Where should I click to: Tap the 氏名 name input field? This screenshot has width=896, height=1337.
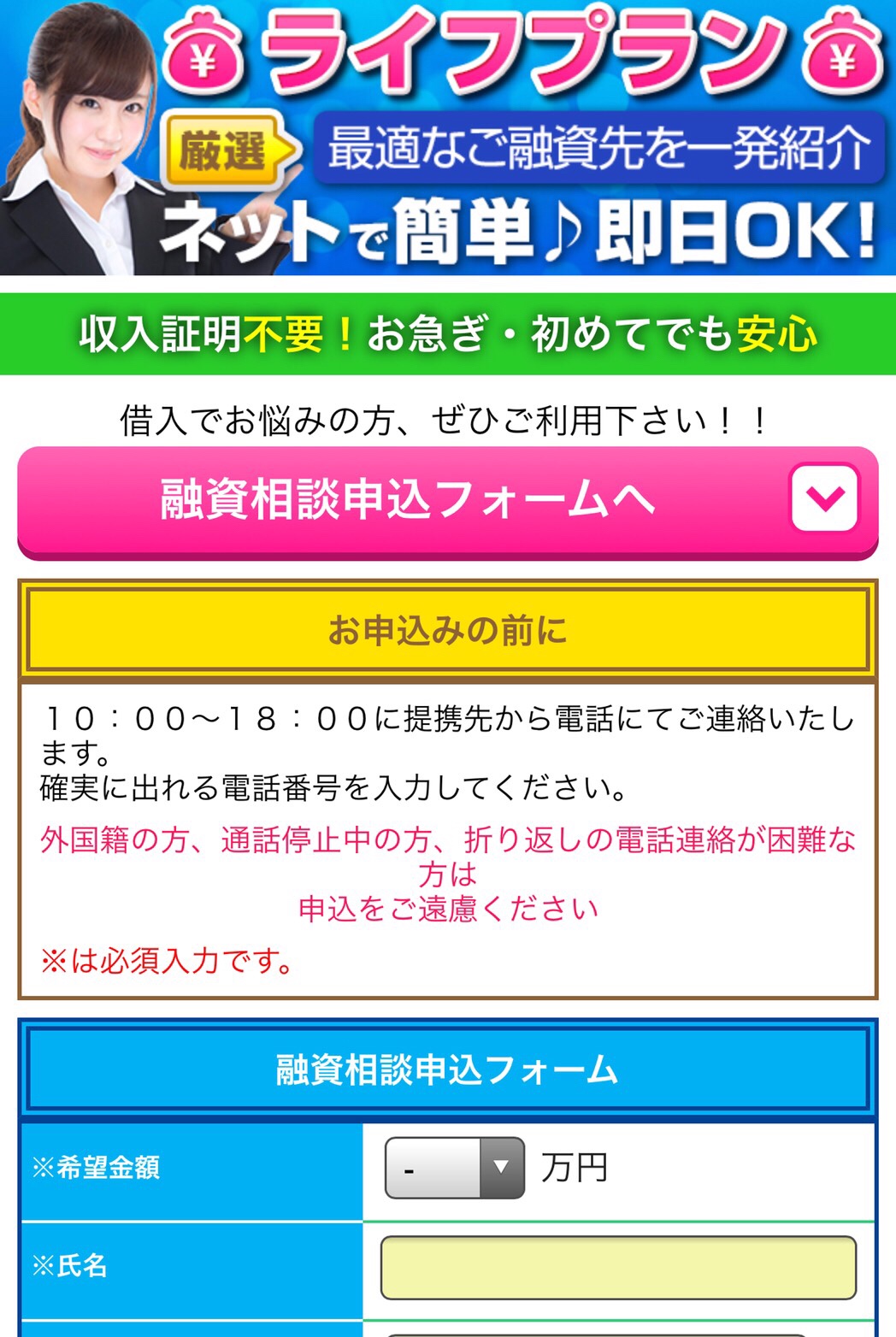[617, 1267]
